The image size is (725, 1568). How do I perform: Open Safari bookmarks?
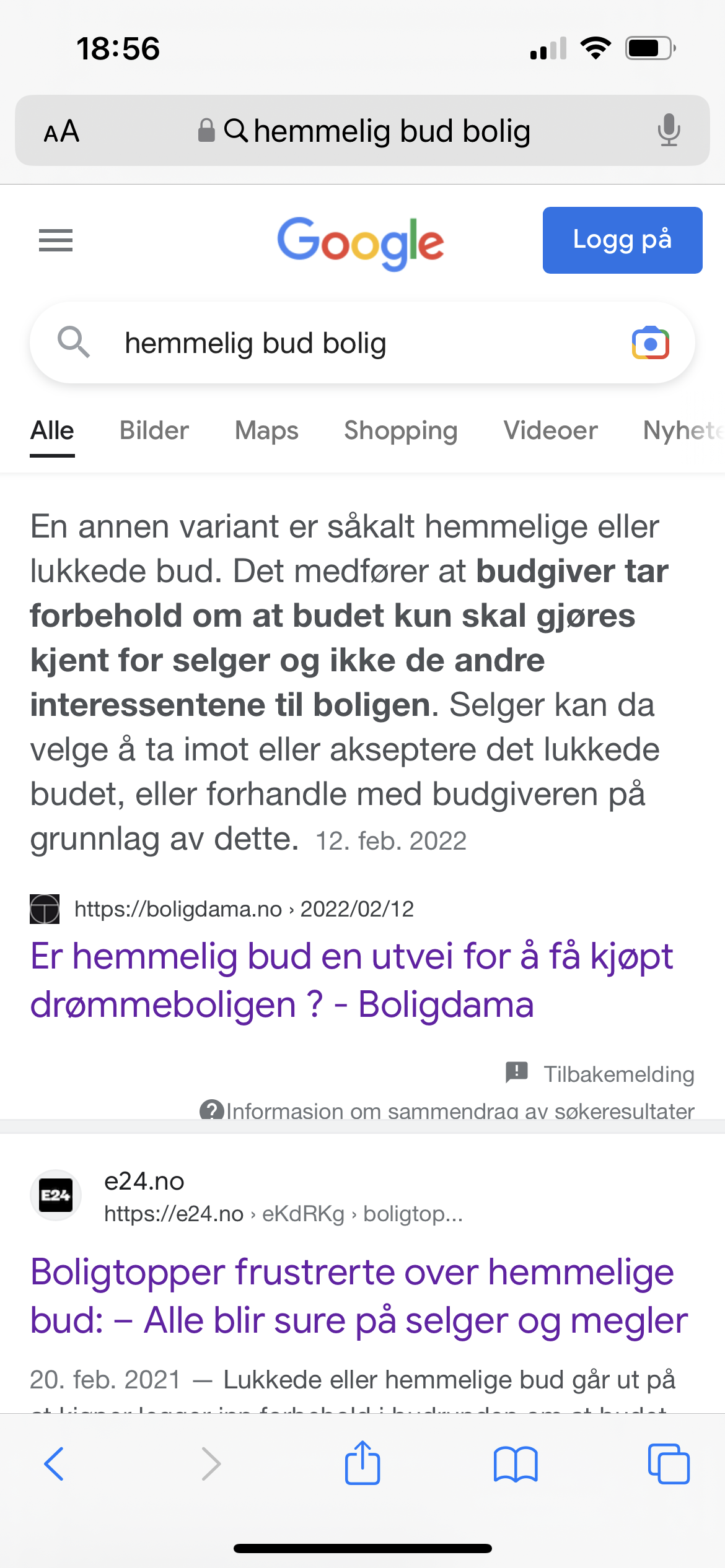point(516,1464)
